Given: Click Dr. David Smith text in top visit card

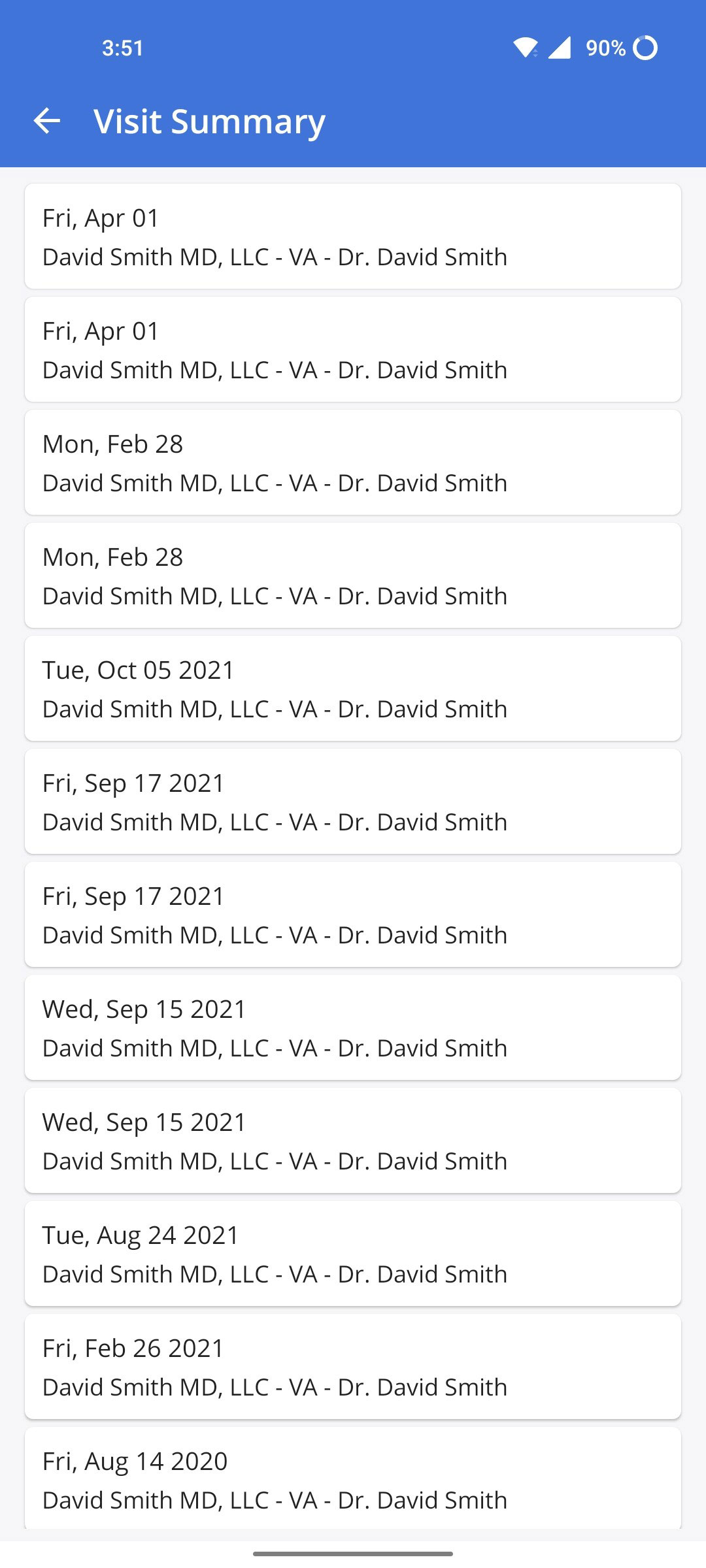Looking at the screenshot, I should point(426,257).
